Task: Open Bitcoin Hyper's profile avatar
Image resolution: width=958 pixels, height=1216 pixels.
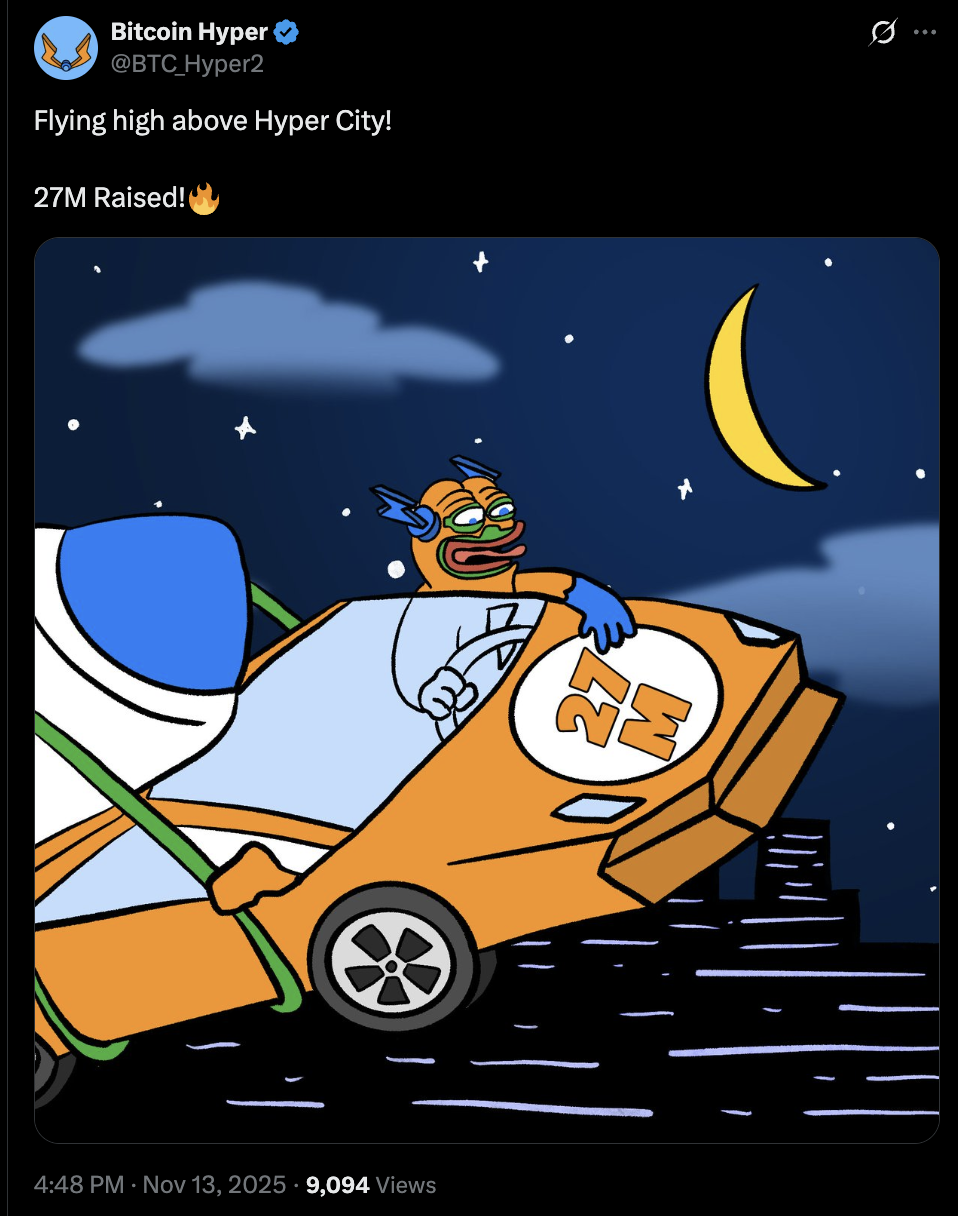Action: (66, 48)
